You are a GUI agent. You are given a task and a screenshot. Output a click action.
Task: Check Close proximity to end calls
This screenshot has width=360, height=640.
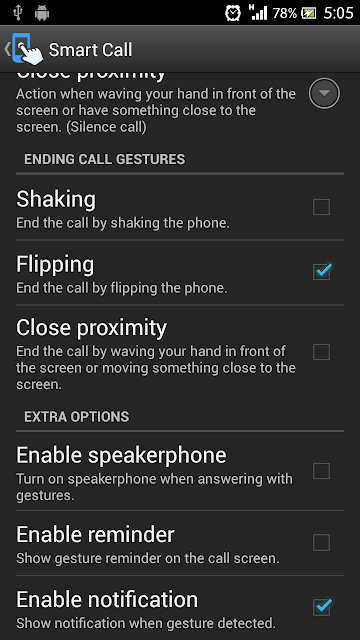322,352
